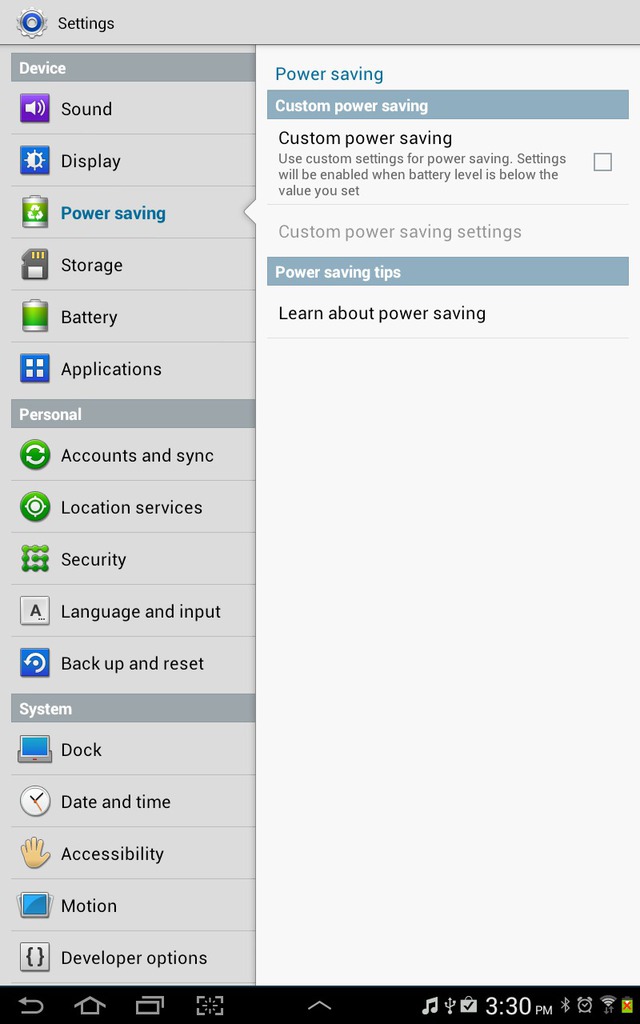Go to Date and time

coord(133,801)
